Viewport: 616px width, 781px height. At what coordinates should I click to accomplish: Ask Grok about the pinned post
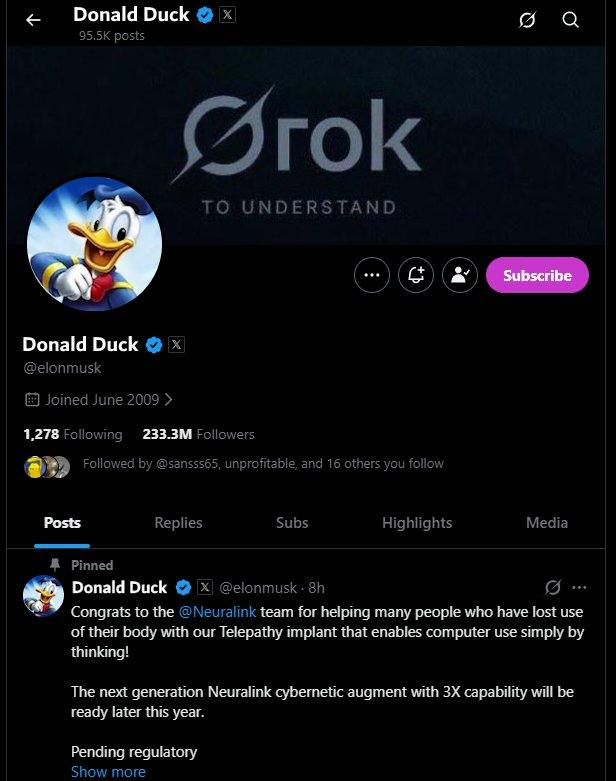(x=553, y=587)
